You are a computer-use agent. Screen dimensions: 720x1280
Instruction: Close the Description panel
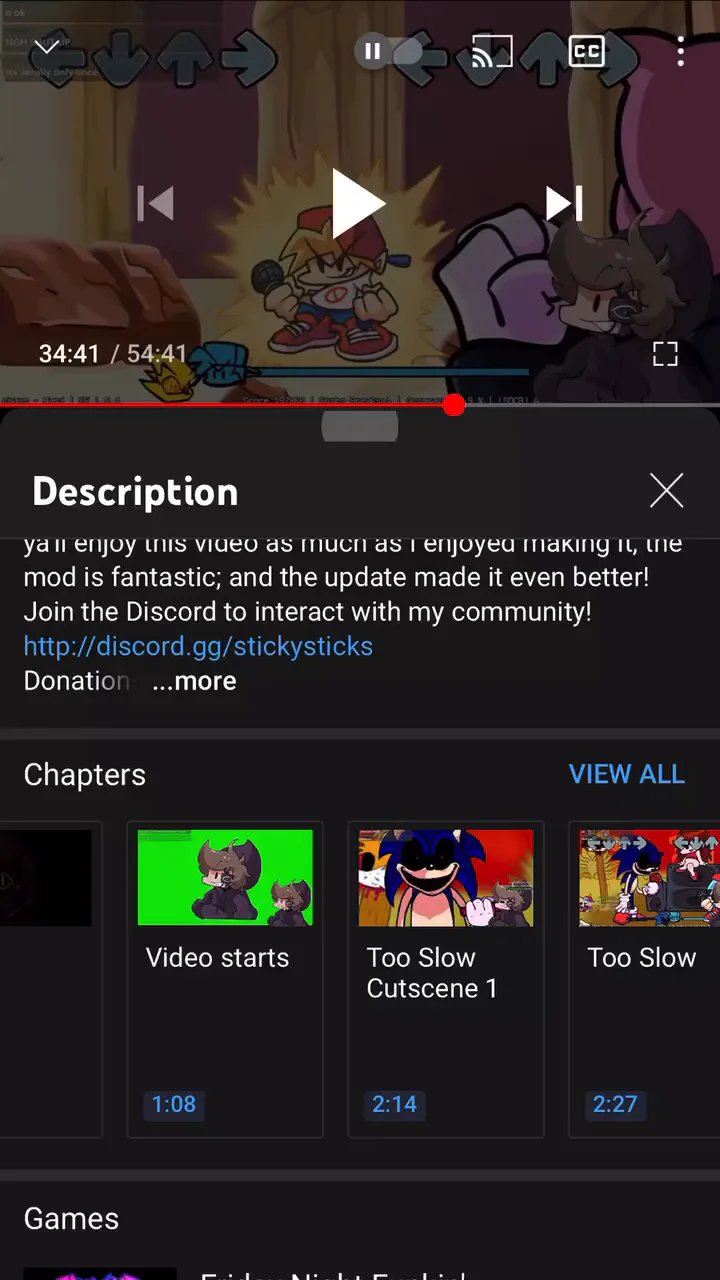coord(666,491)
